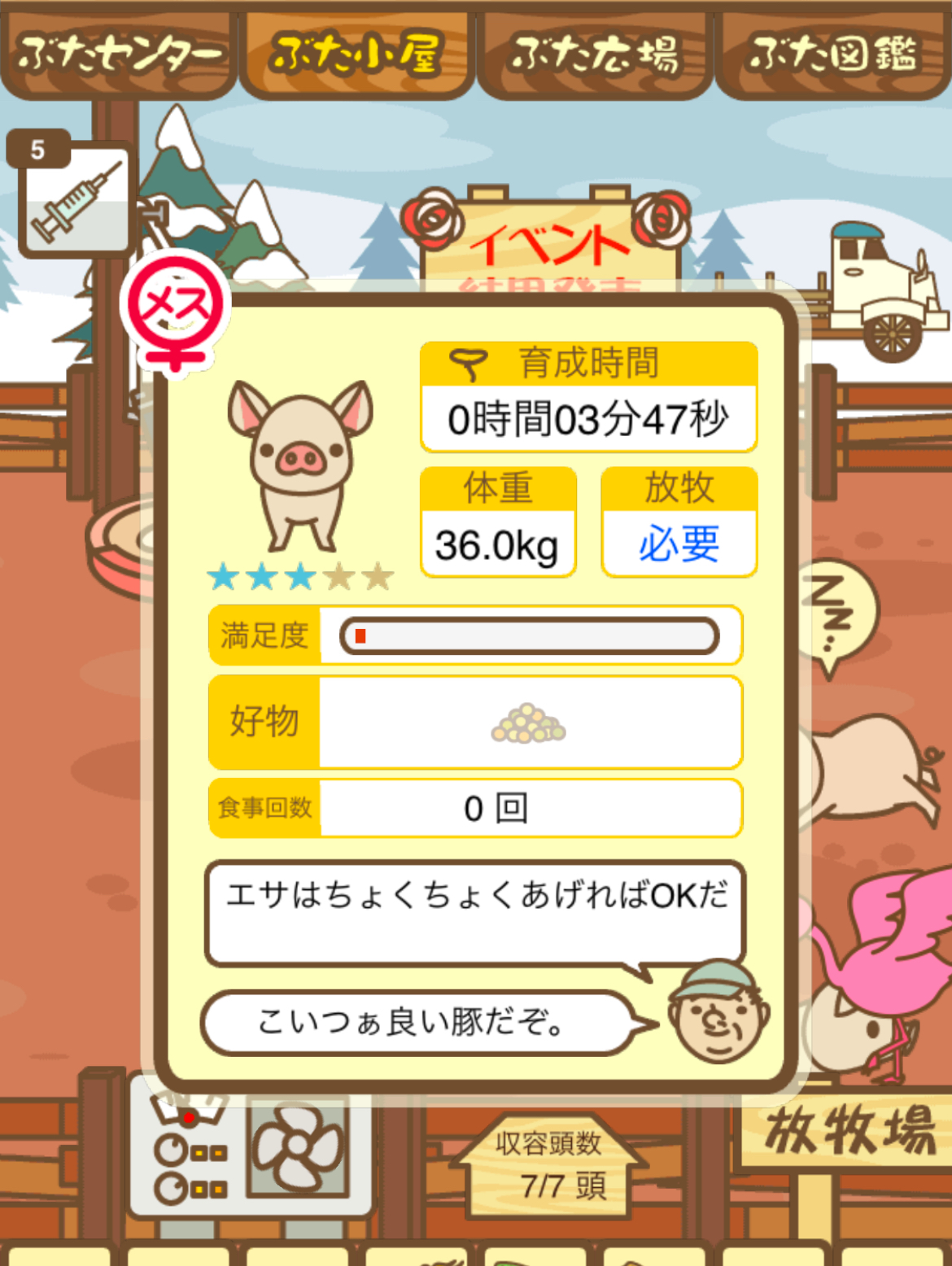Open the ぶたセンター tab
The image size is (952, 1266).
(x=119, y=55)
